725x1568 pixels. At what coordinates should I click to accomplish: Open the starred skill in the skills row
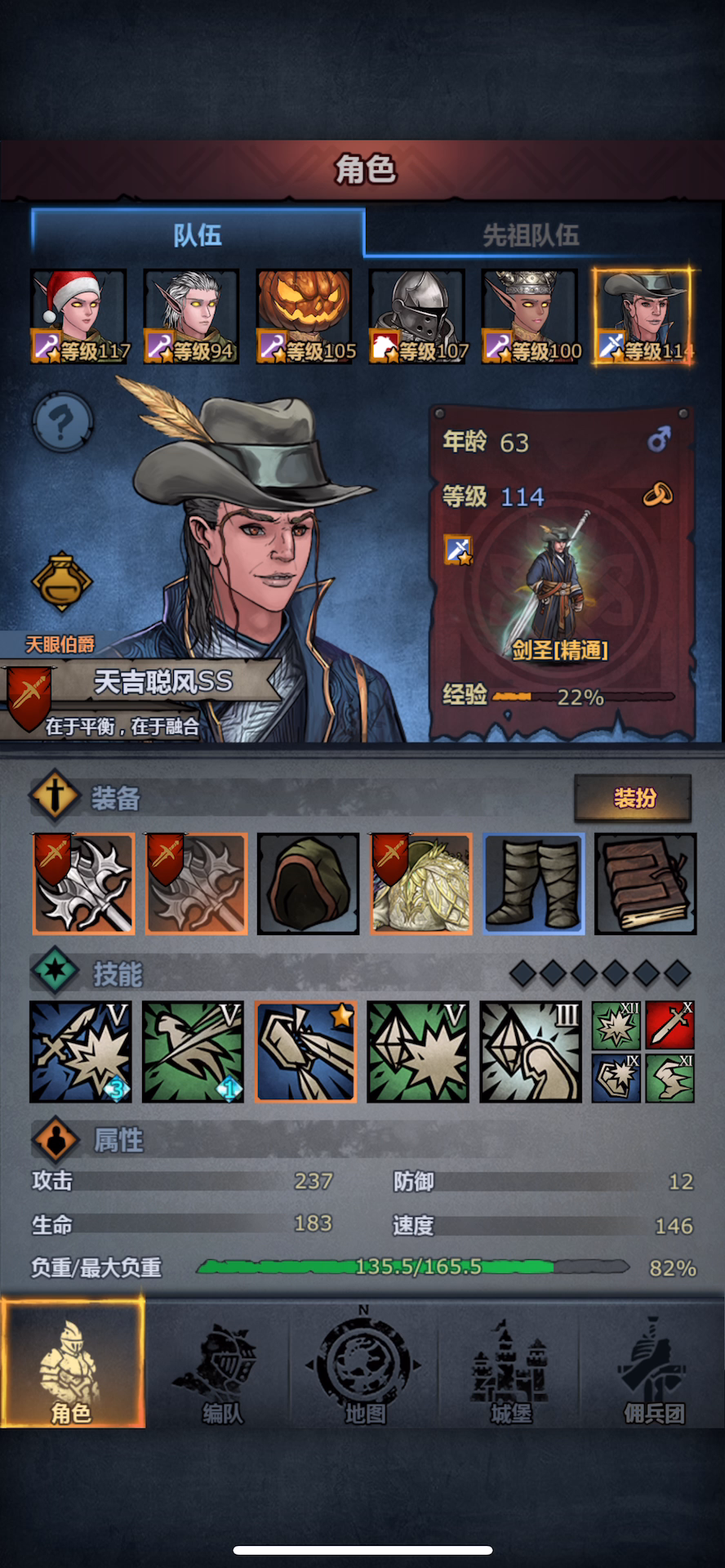click(305, 1052)
